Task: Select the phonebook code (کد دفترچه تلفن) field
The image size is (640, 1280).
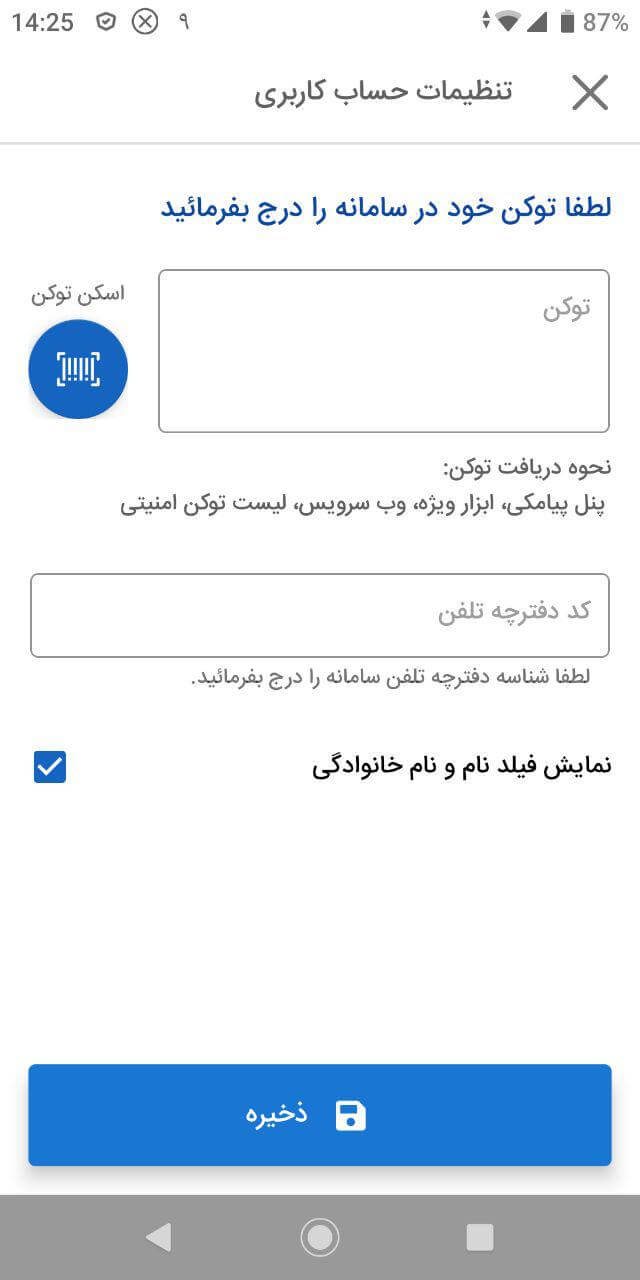Action: coord(320,614)
